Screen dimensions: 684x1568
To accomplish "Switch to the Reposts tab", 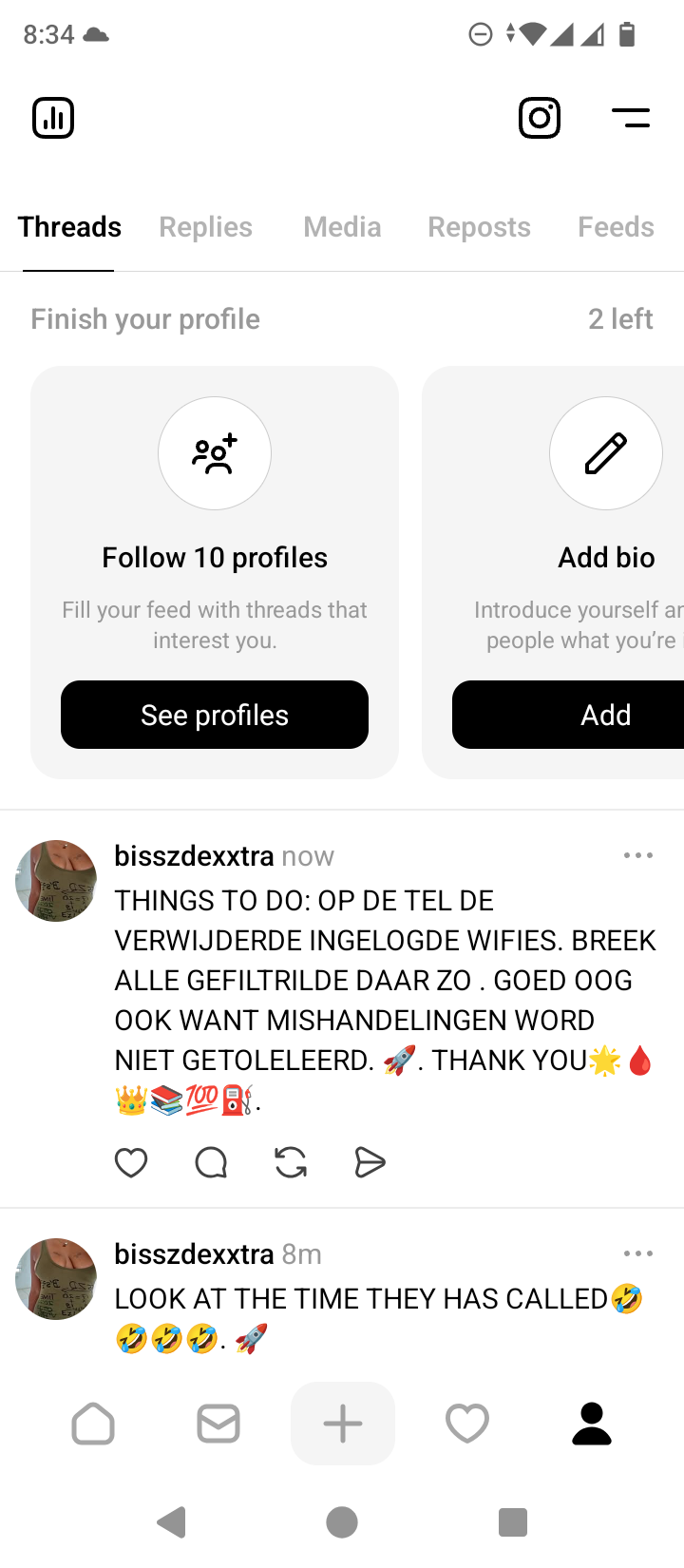I will [479, 227].
